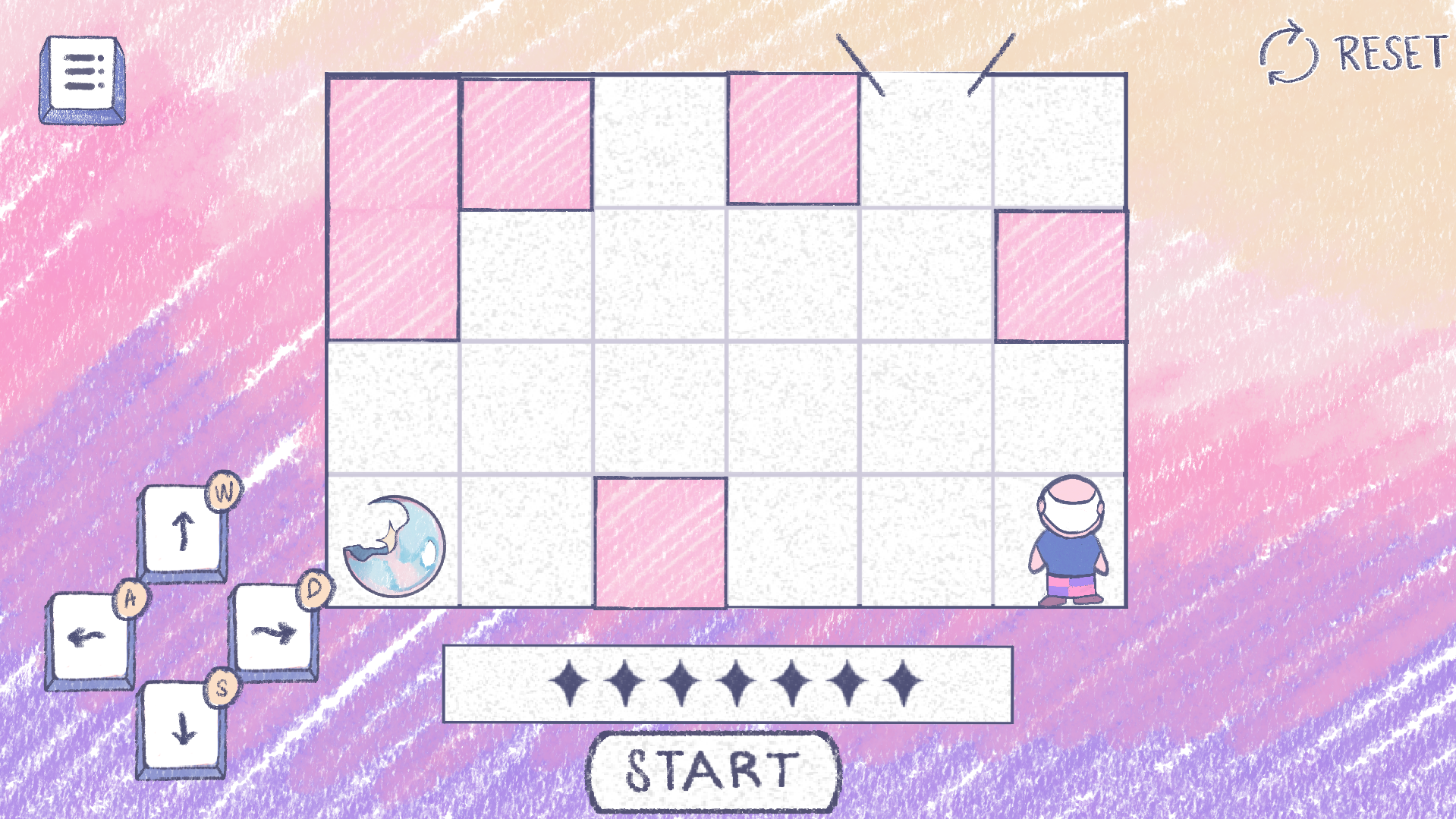Hit the START button
1456x819 pixels.
pyautogui.click(x=713, y=770)
